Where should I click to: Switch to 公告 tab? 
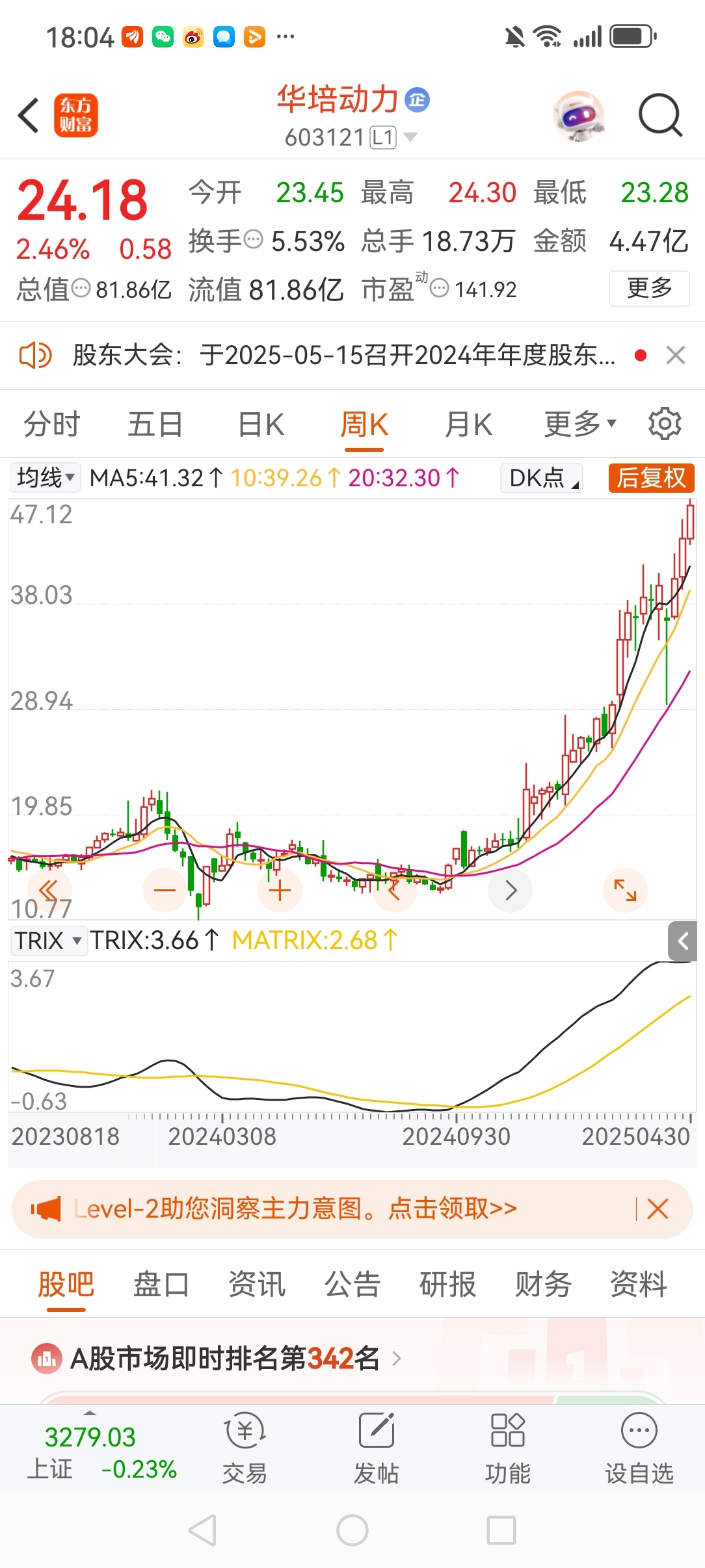point(352,1285)
